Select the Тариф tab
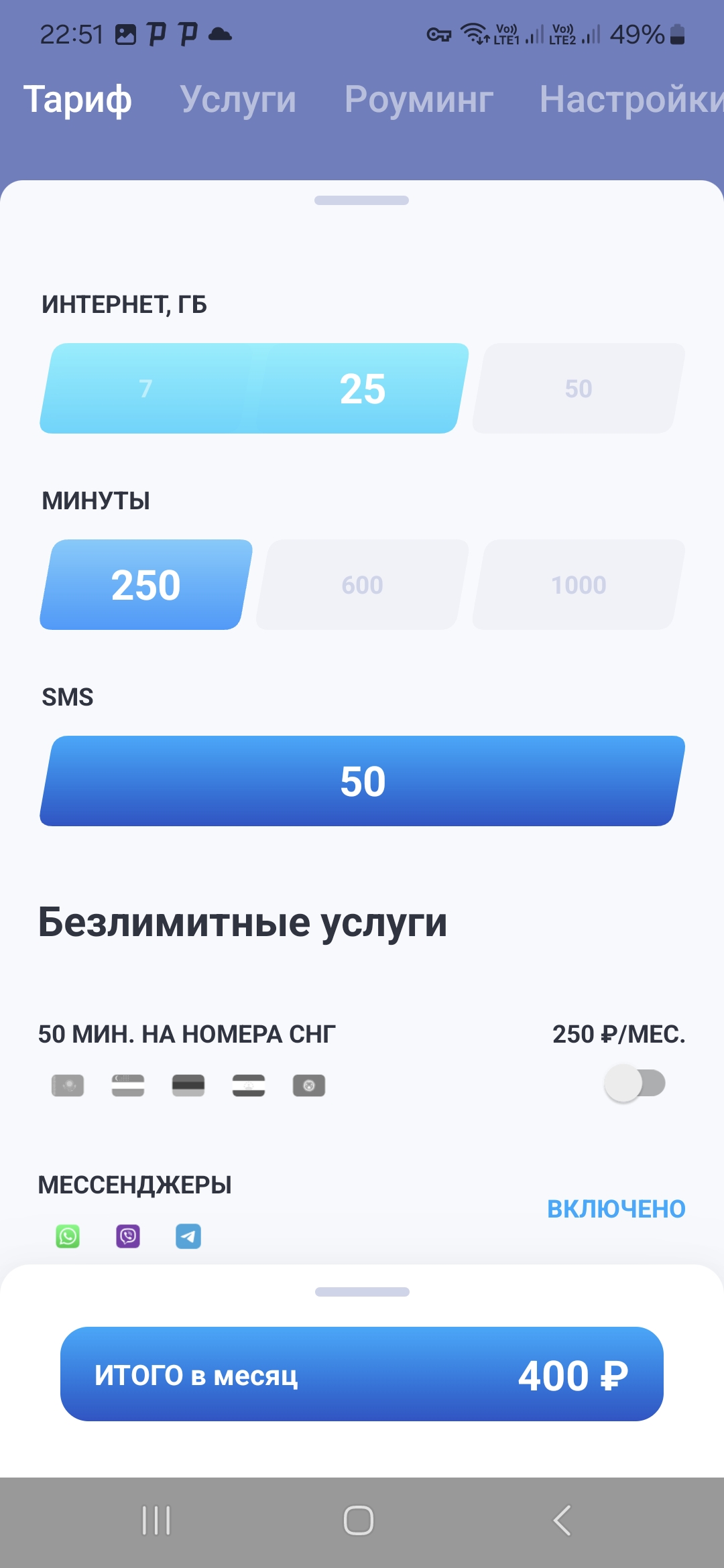Viewport: 724px width, 1568px height. [78, 101]
